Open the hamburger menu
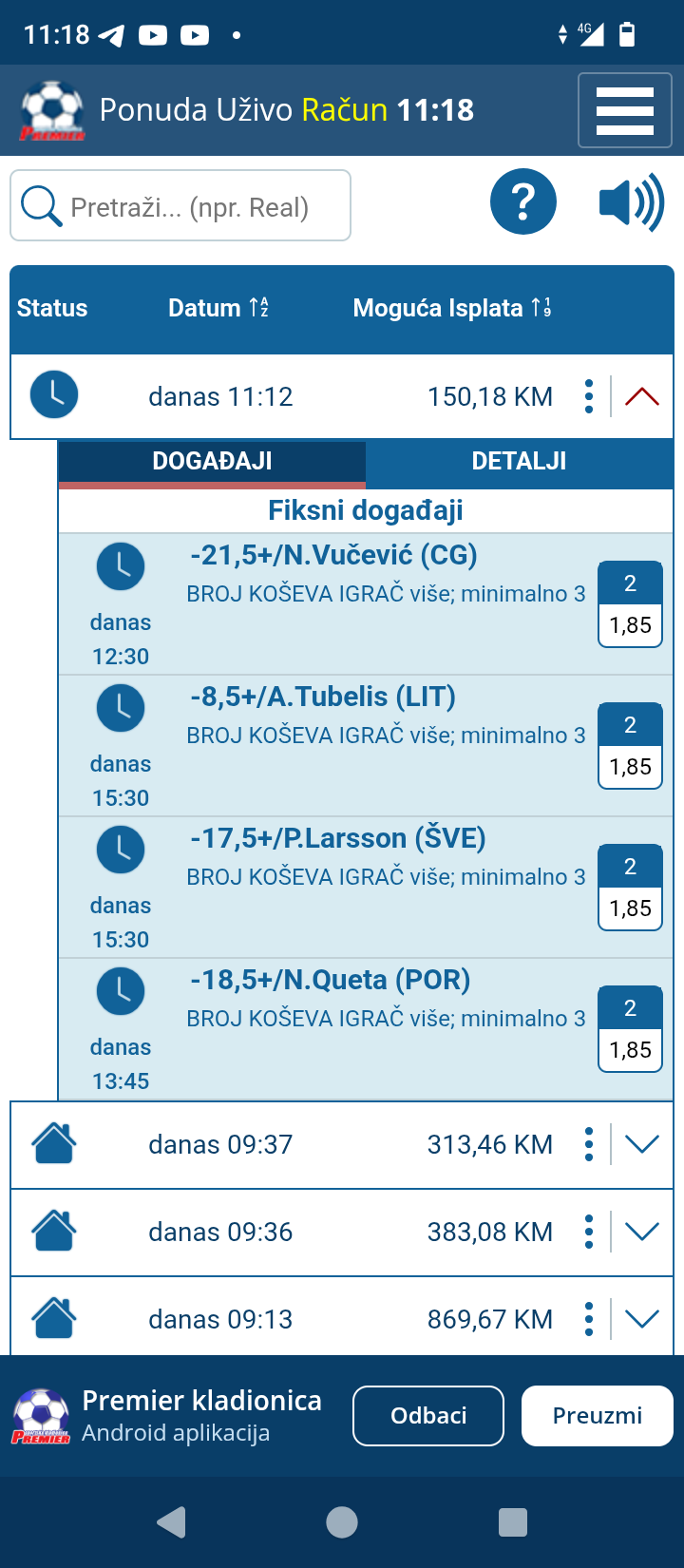The height and width of the screenshot is (1568, 684). [x=625, y=111]
